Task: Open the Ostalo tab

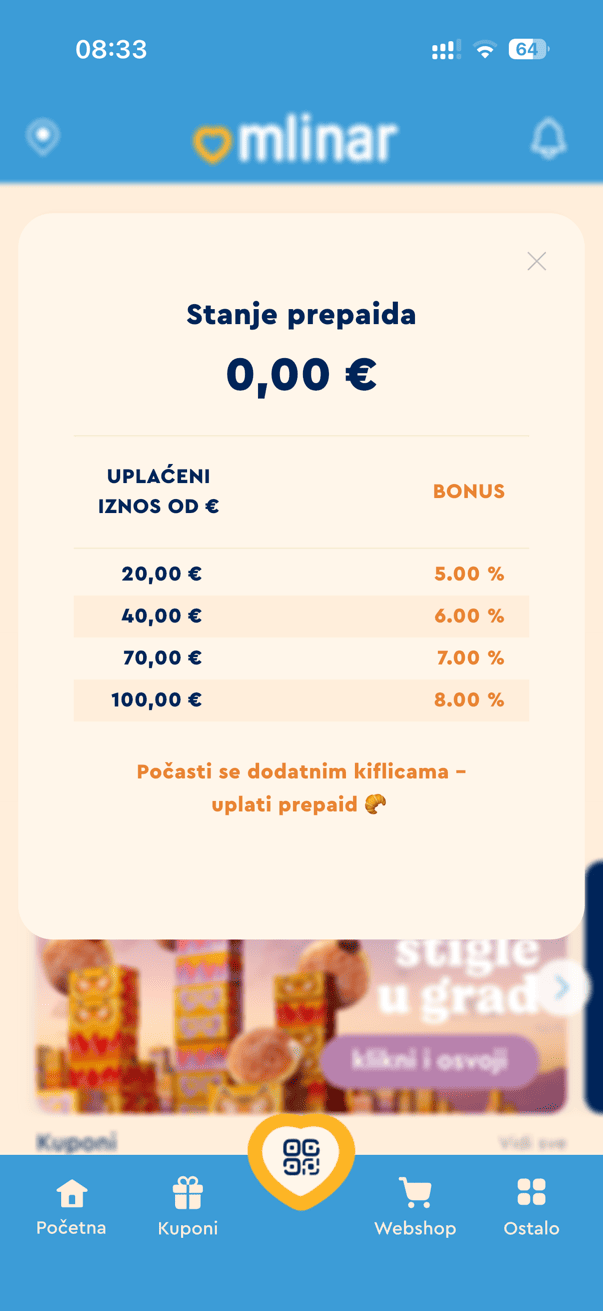Action: pyautogui.click(x=531, y=1206)
